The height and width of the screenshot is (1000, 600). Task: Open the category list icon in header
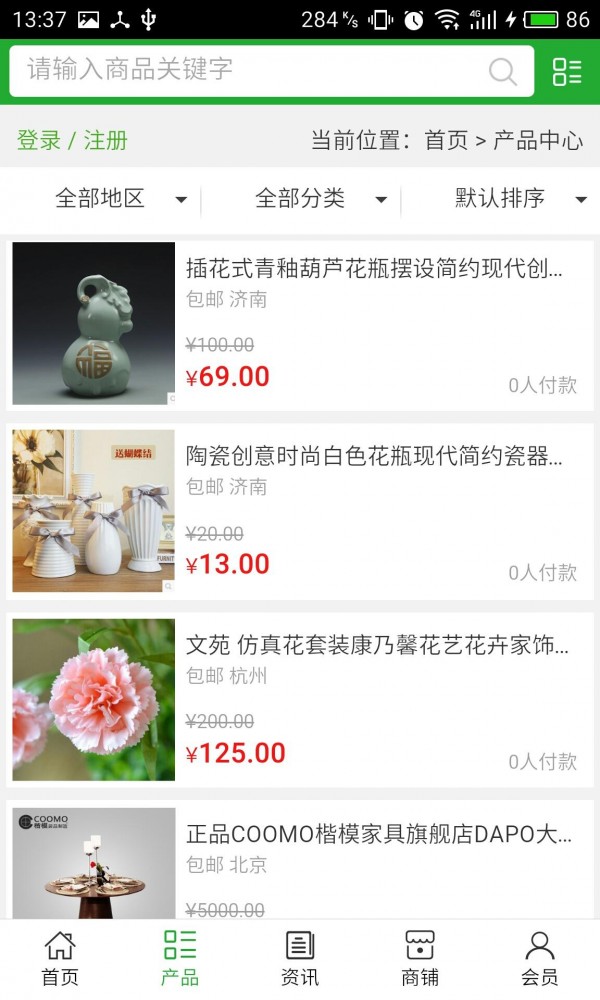pyautogui.click(x=567, y=71)
